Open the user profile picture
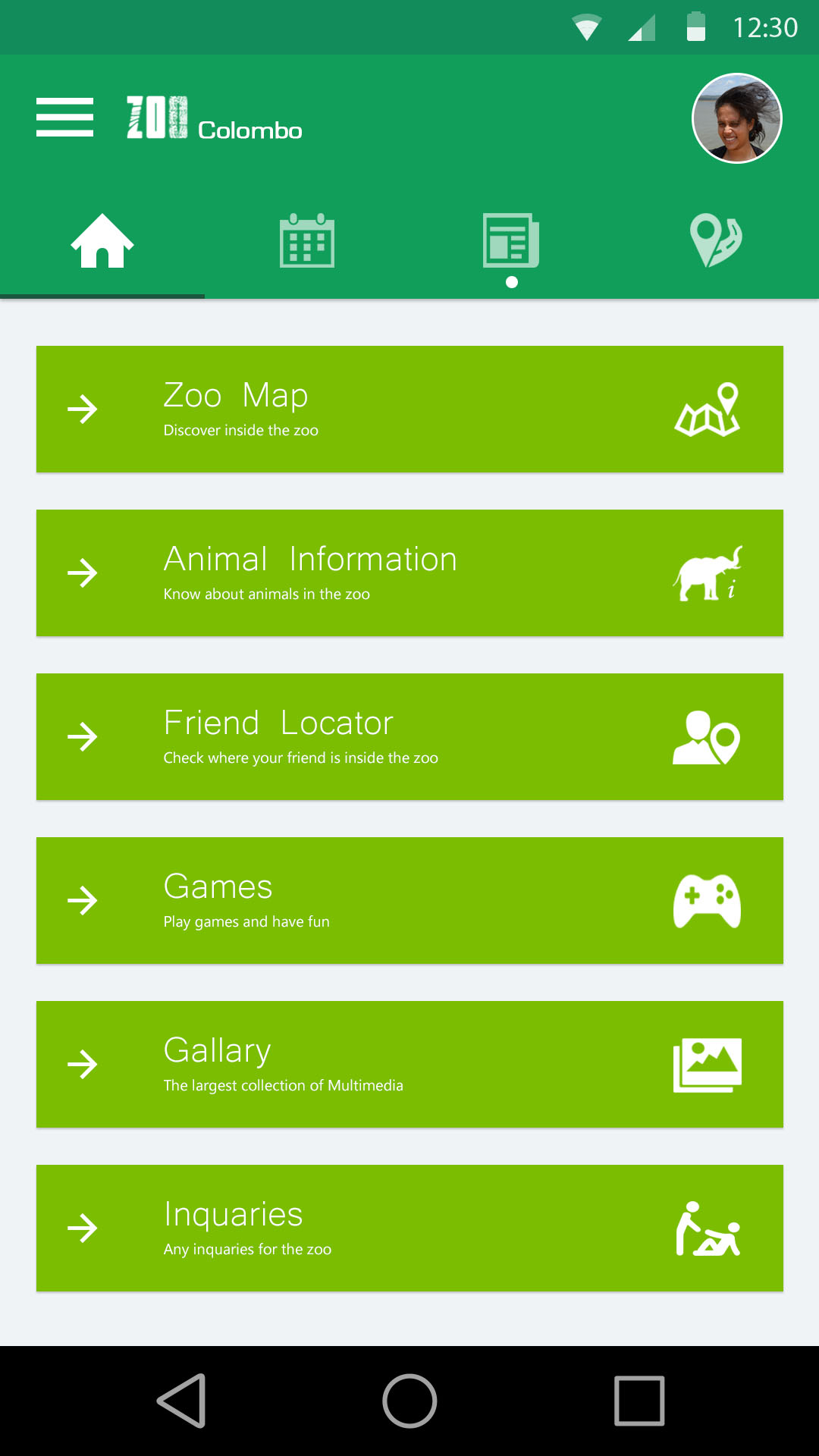Image resolution: width=819 pixels, height=1456 pixels. [736, 118]
